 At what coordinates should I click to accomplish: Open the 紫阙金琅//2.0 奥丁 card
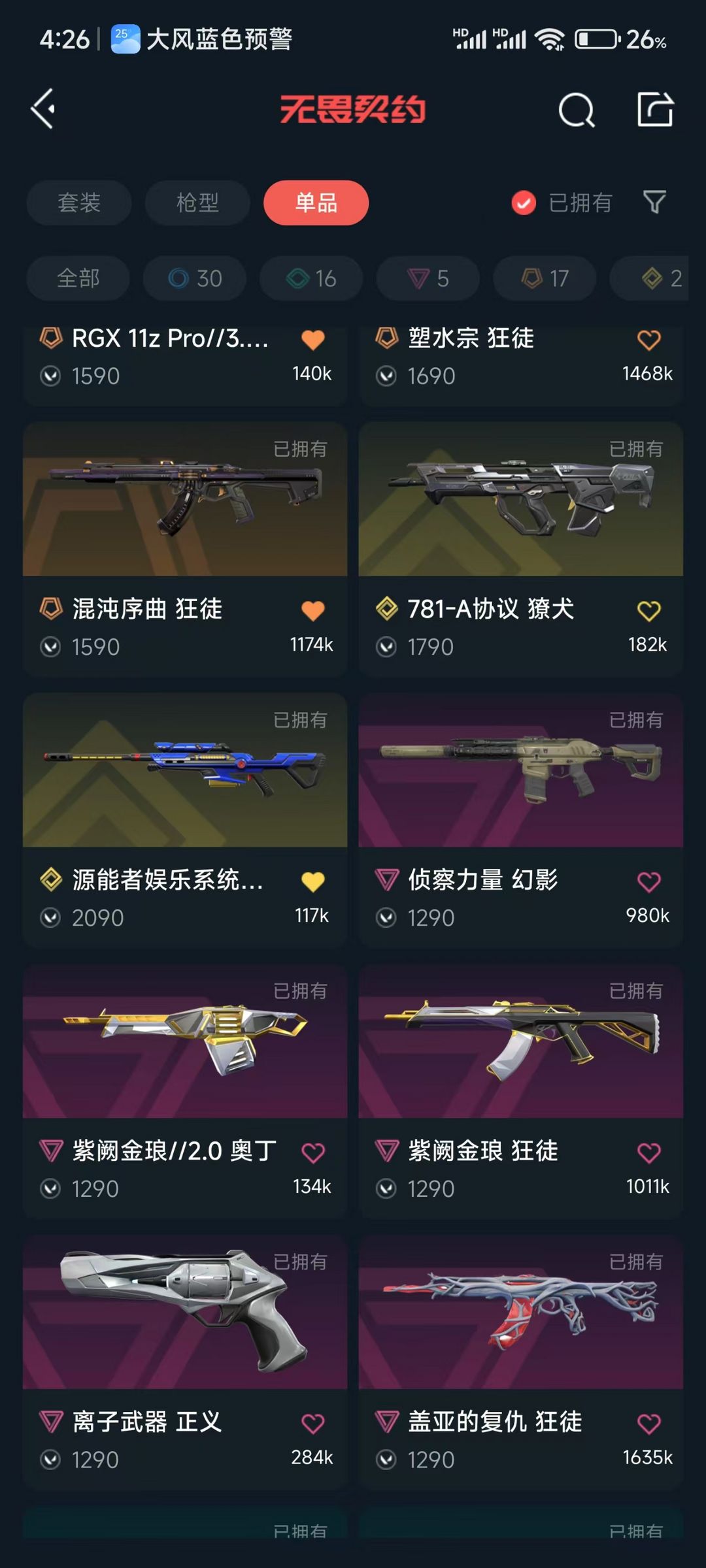point(185,1091)
